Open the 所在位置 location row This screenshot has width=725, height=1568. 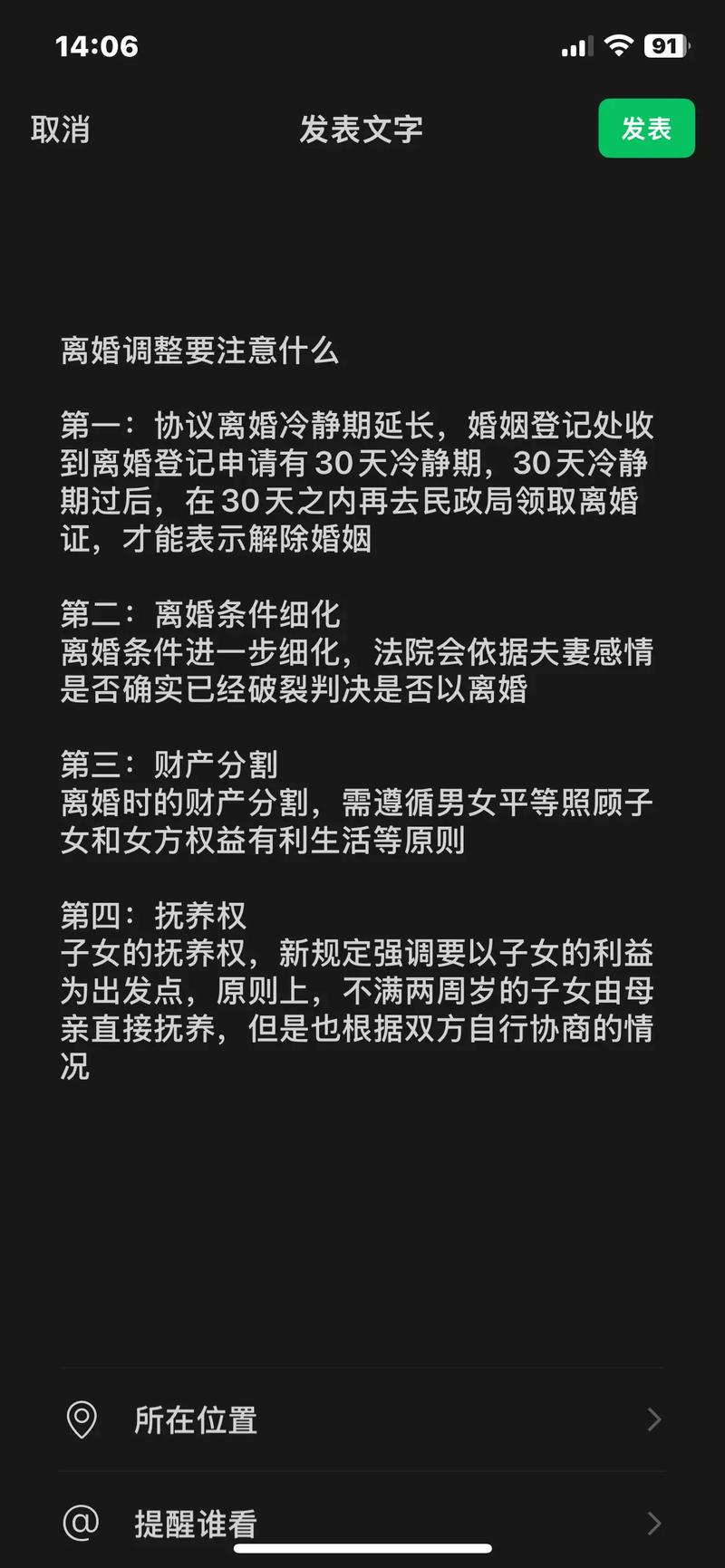pyautogui.click(x=362, y=1419)
